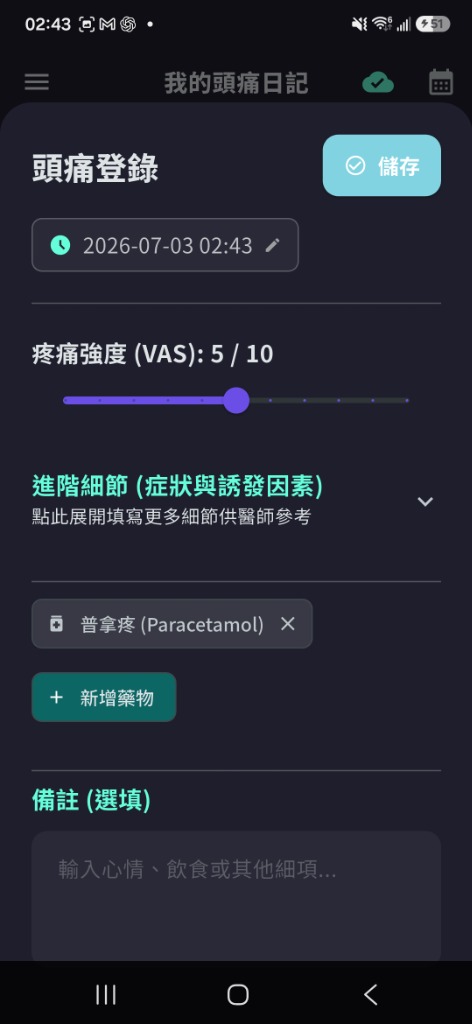The height and width of the screenshot is (1024, 472).
Task: Edit the date and time 2026-07-03 02:43
Action: (165, 245)
